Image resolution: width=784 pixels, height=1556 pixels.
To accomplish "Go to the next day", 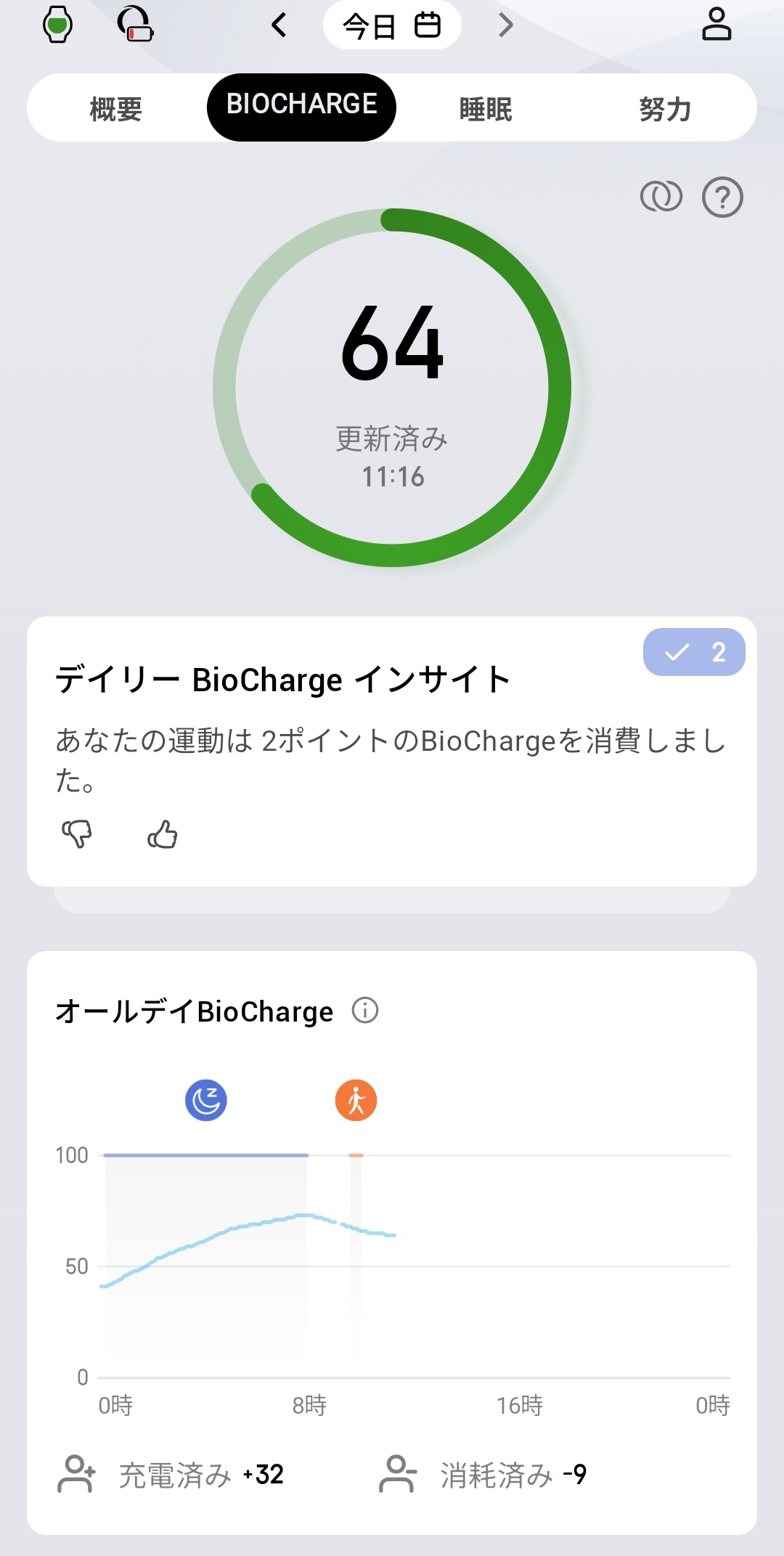I will click(506, 25).
